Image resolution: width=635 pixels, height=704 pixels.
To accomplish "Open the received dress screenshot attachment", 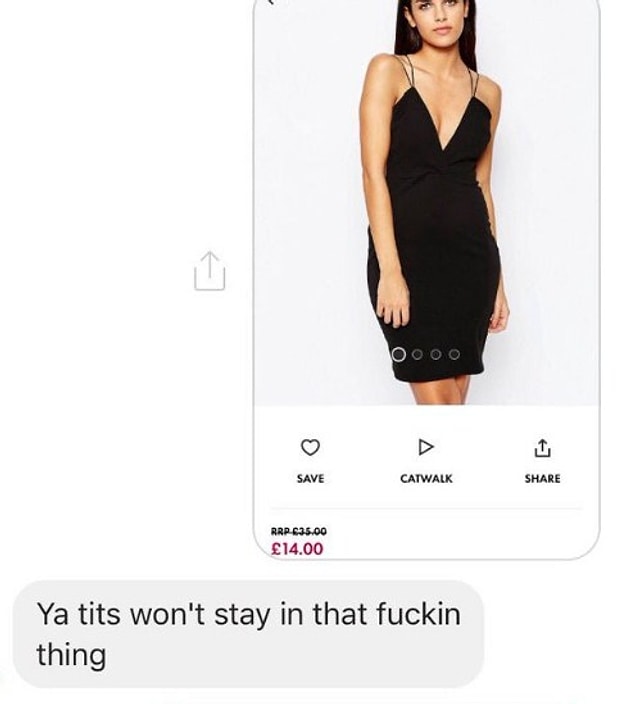I will tap(426, 250).
